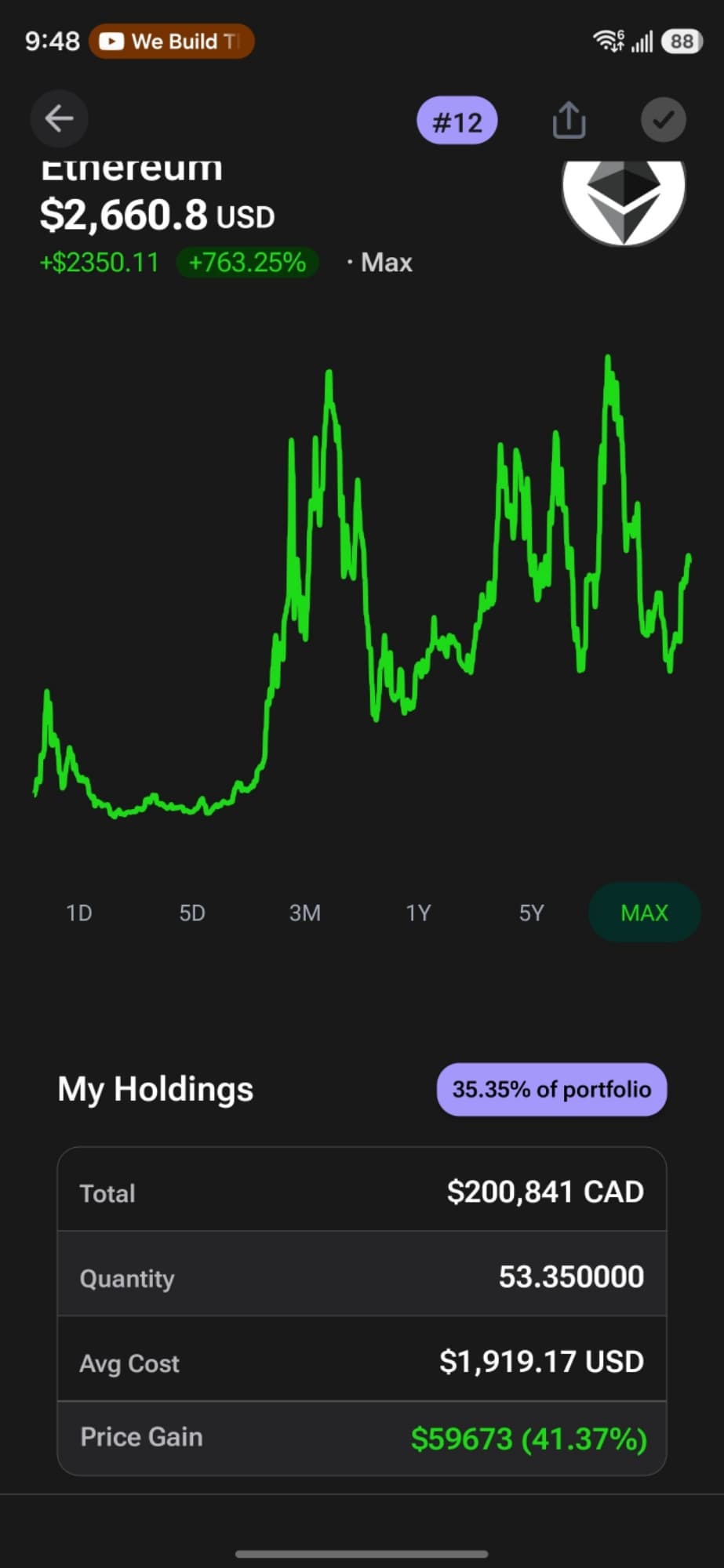The image size is (724, 1568).
Task: Show the 3M price chart
Action: click(x=305, y=913)
